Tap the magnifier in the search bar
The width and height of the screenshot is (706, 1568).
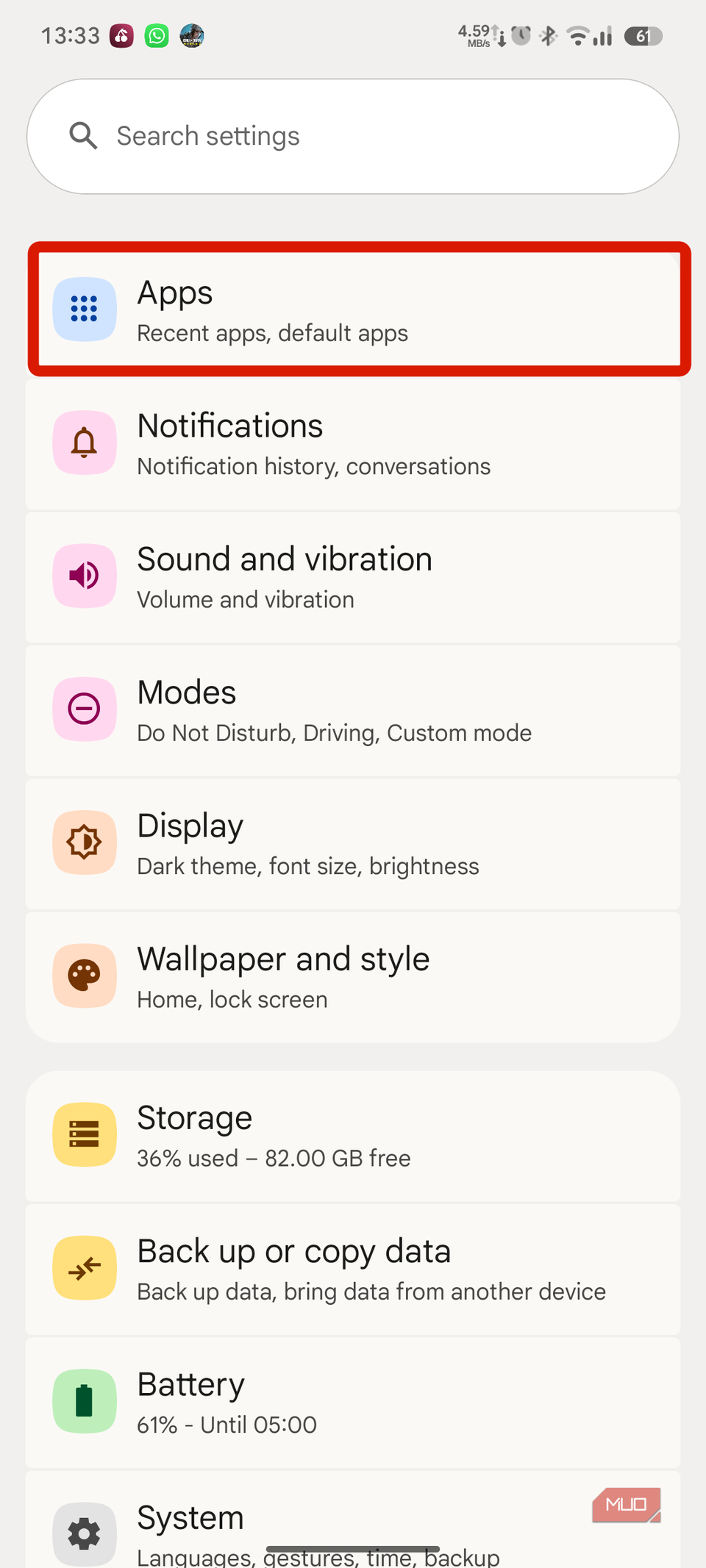(x=83, y=135)
